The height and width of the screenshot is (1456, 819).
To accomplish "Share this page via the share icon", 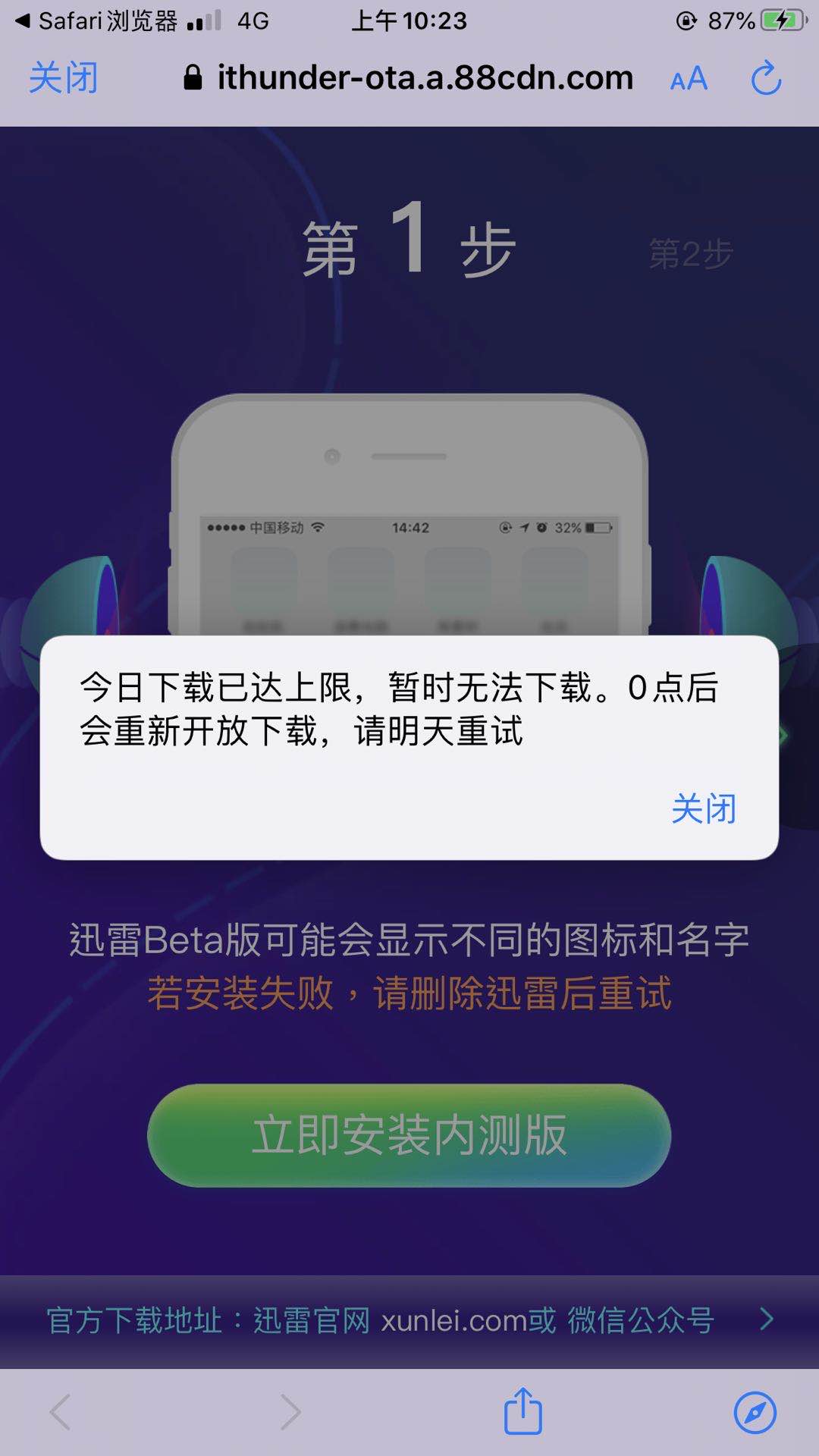I will click(522, 1411).
